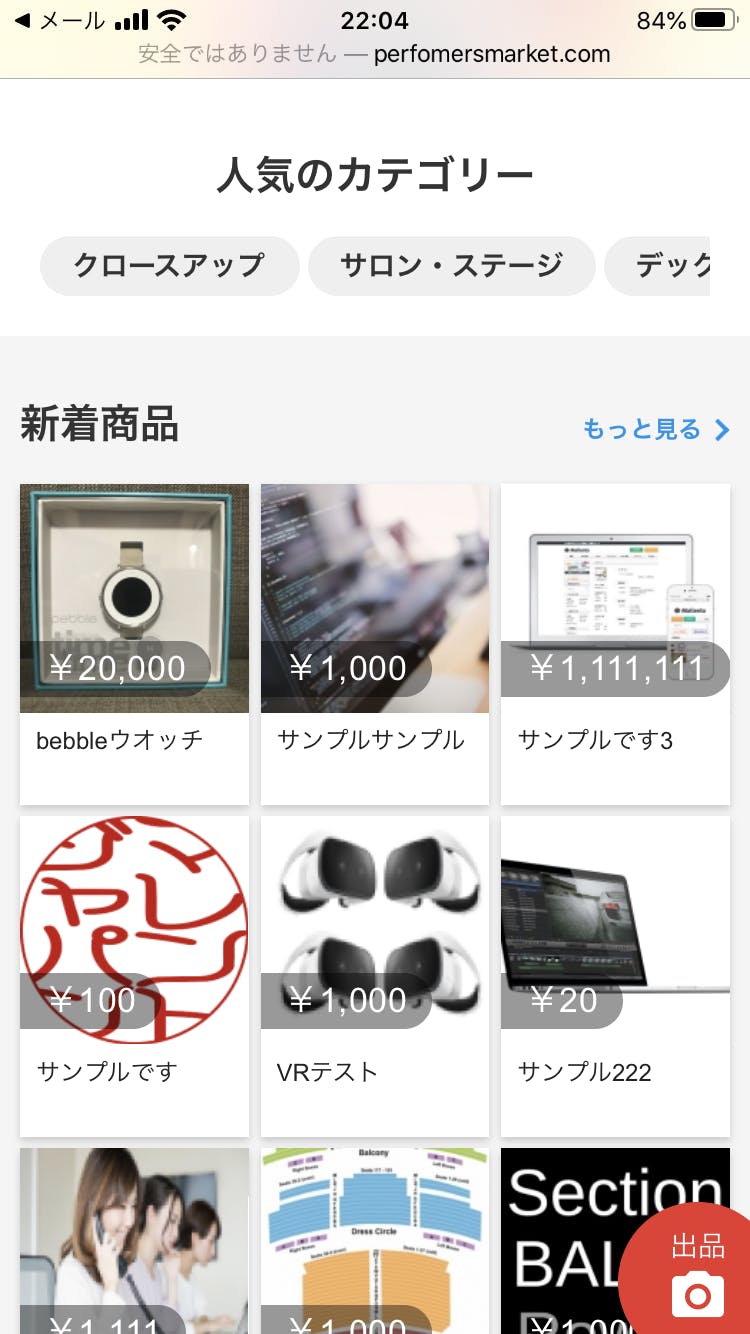The width and height of the screenshot is (750, 1334).
Task: Open the bebbleウオッチ product listing
Action: (134, 640)
